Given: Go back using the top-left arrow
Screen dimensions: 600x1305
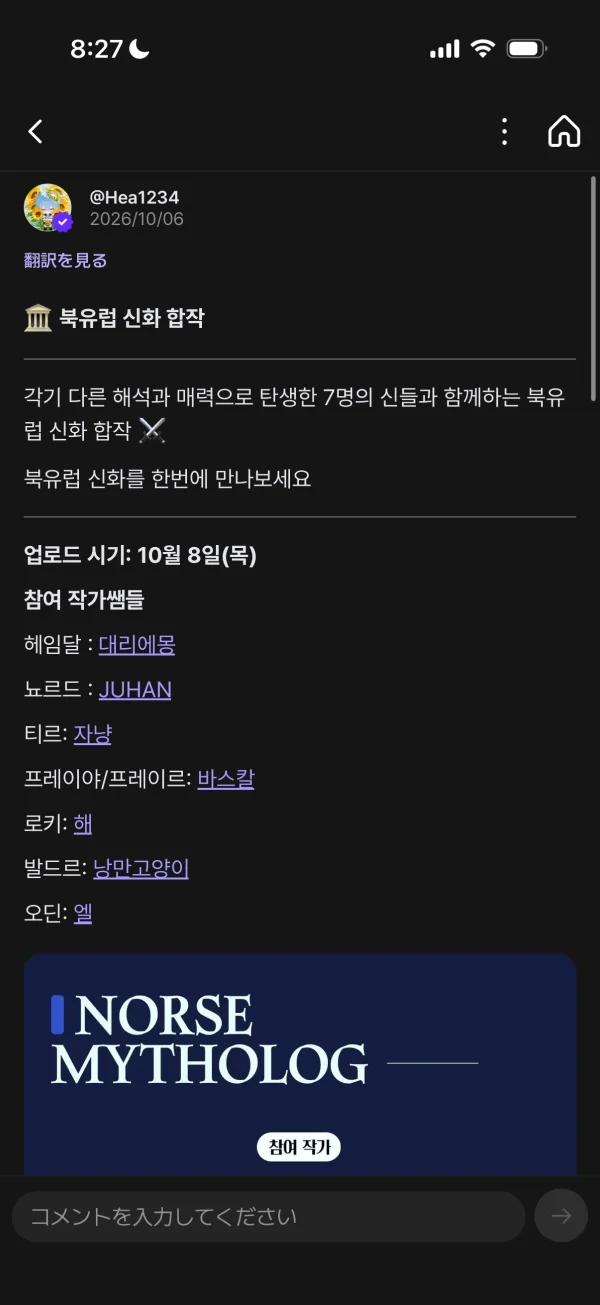Looking at the screenshot, I should pos(35,131).
